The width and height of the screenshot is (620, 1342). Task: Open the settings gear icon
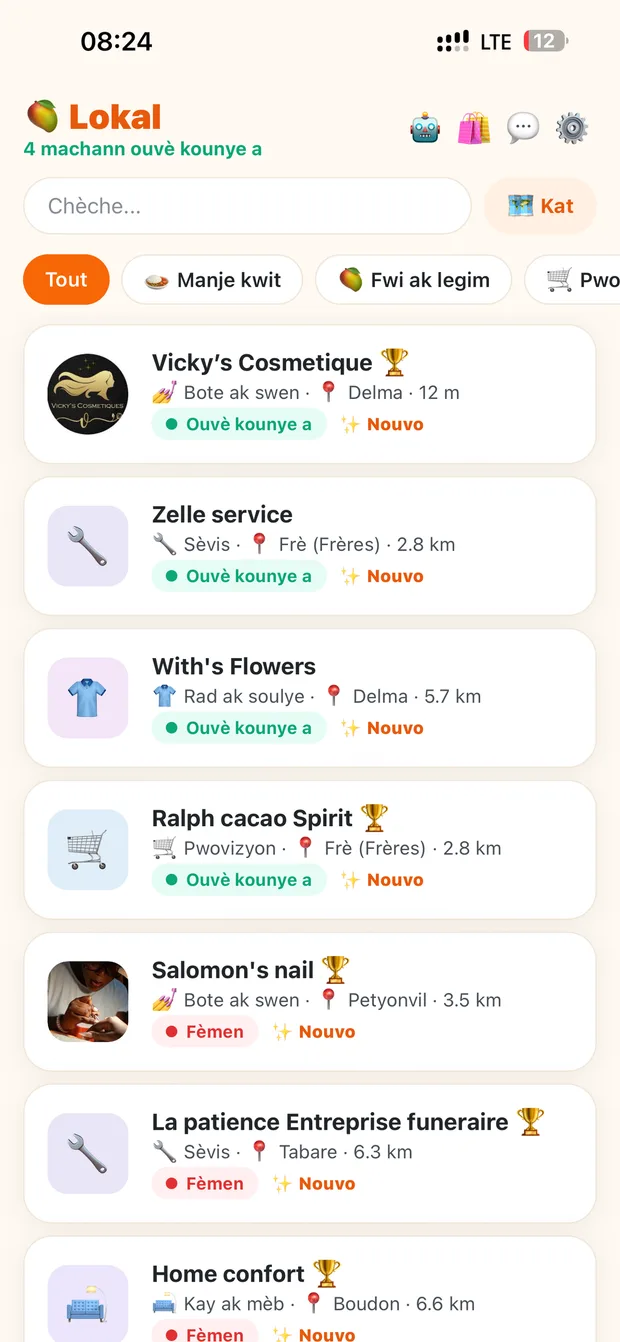[x=572, y=128]
